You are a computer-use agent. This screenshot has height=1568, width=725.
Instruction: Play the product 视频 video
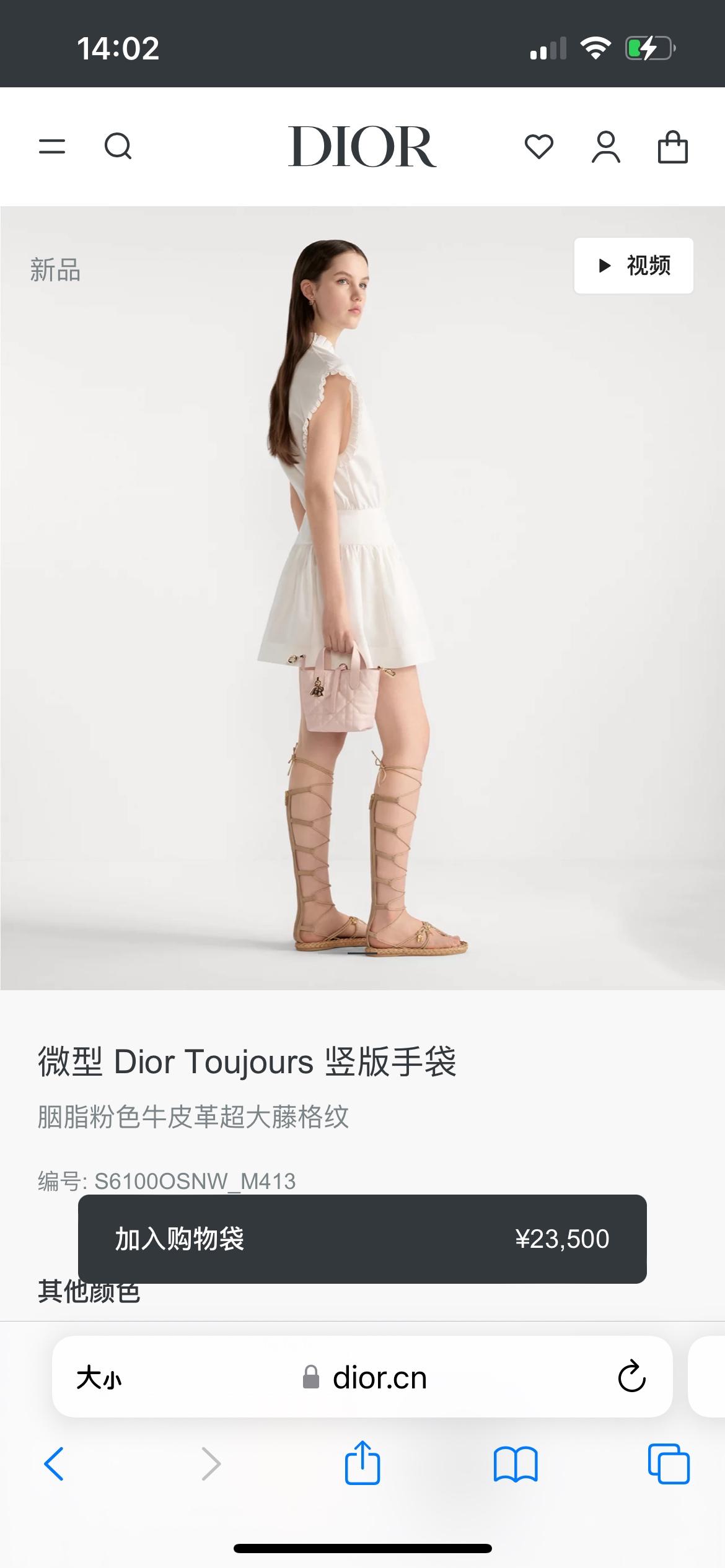coord(633,266)
